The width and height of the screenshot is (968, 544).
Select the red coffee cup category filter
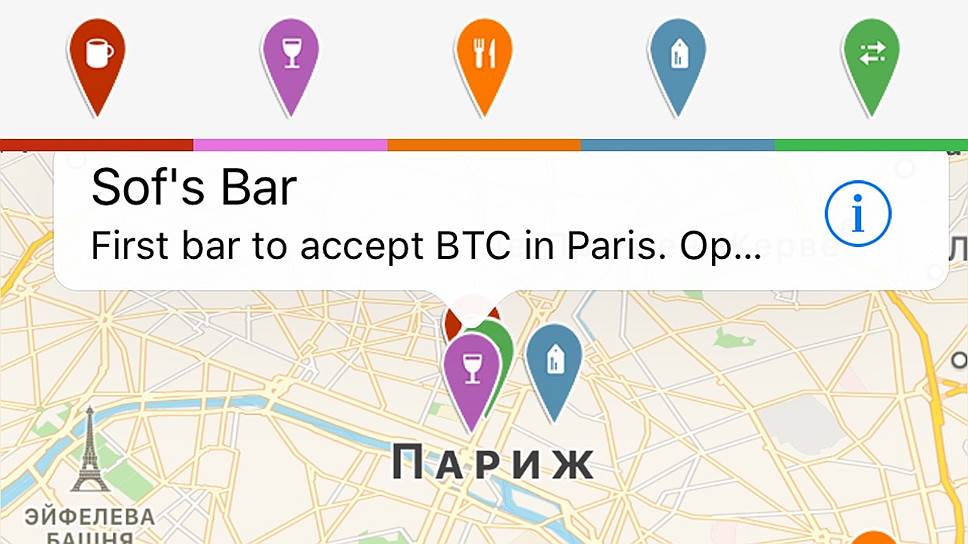point(97,56)
